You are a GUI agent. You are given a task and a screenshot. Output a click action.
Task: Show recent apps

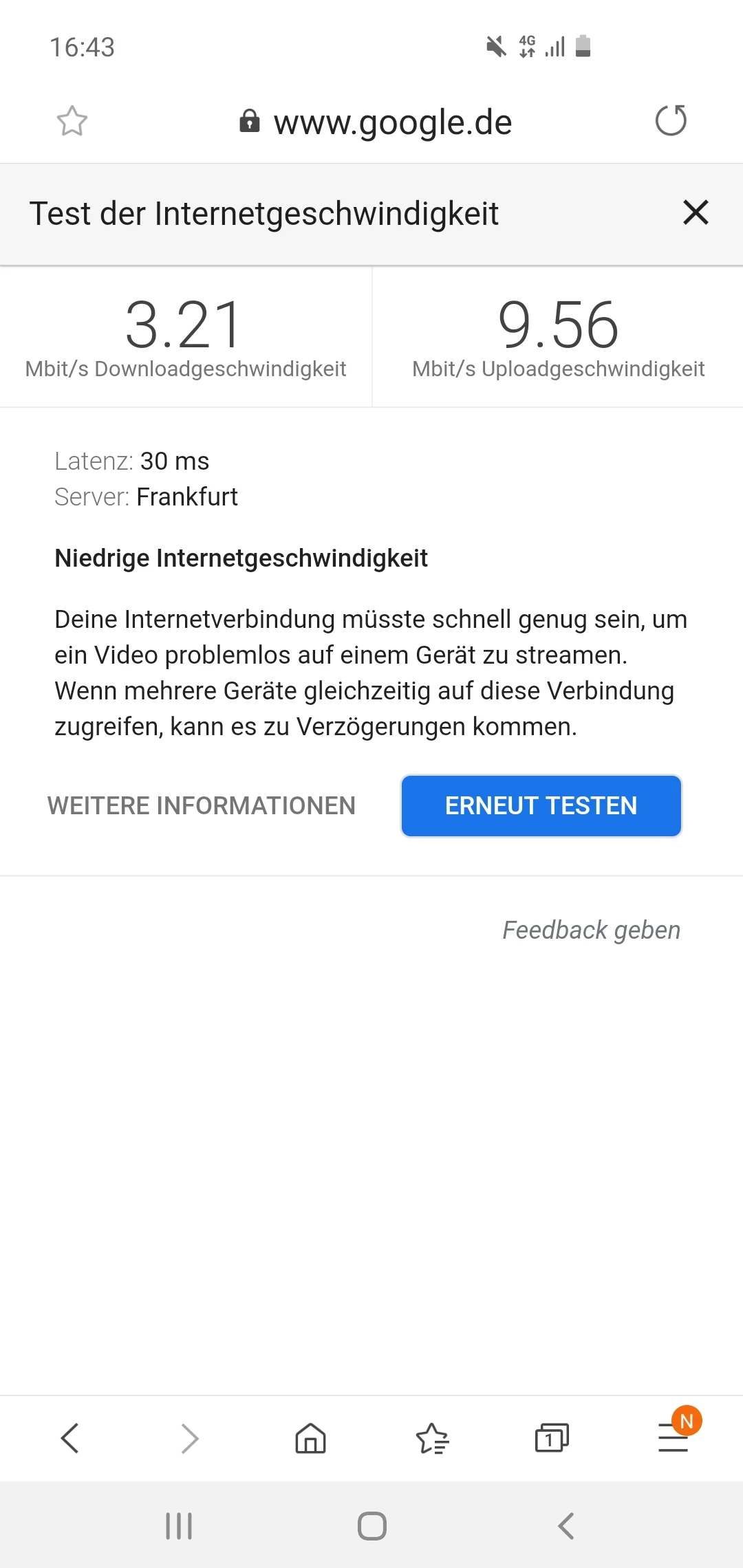coord(179,1526)
